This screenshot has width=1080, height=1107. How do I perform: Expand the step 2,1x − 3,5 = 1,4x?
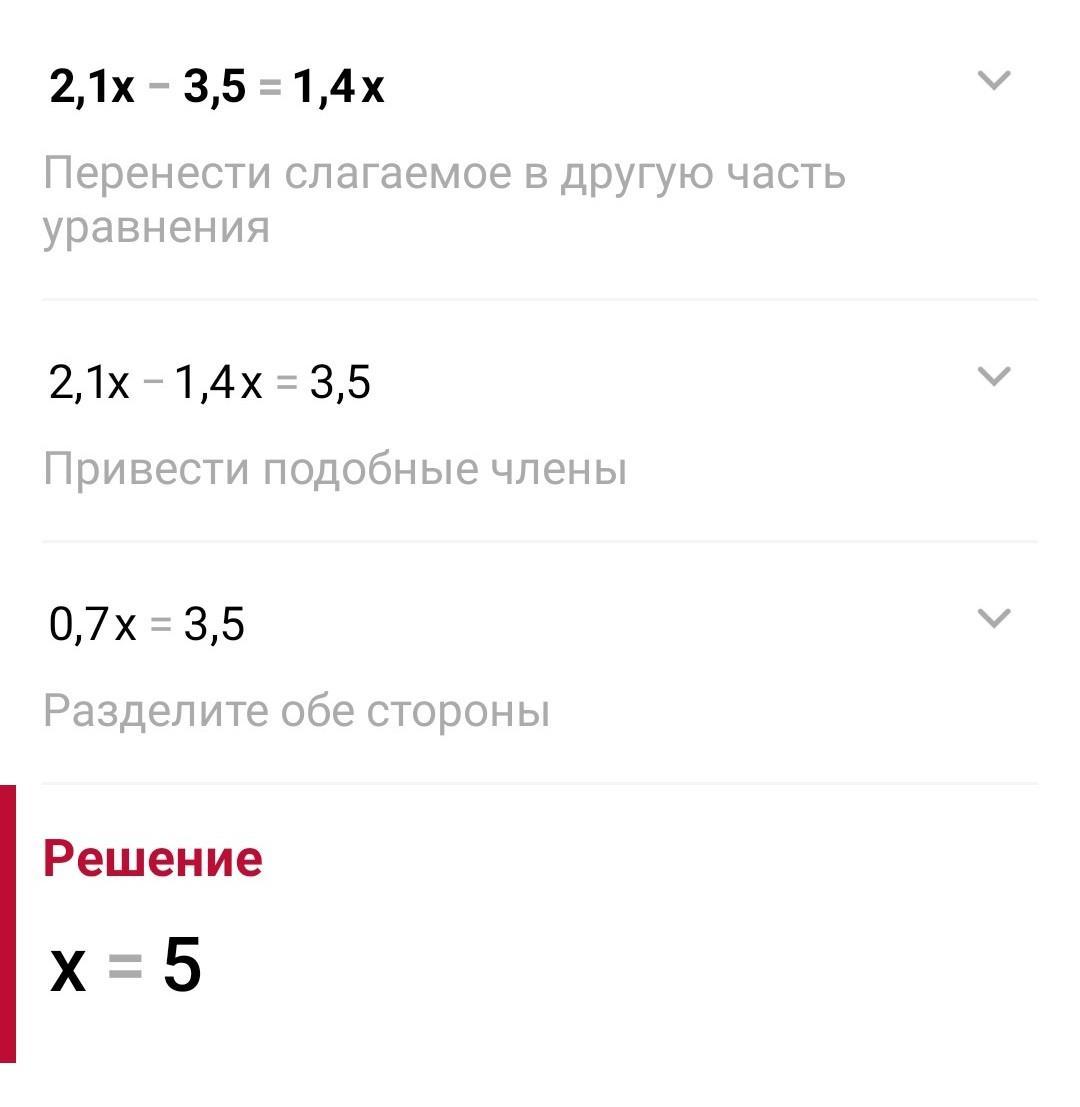click(x=993, y=81)
